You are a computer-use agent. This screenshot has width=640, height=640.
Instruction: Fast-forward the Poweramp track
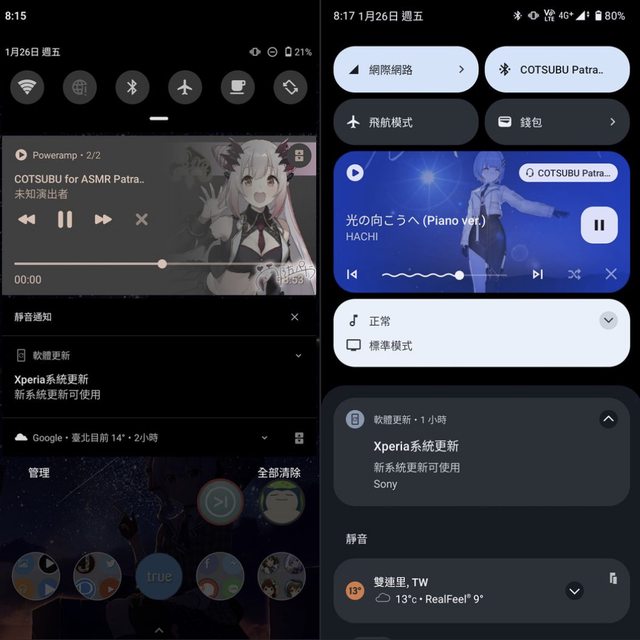click(x=103, y=219)
